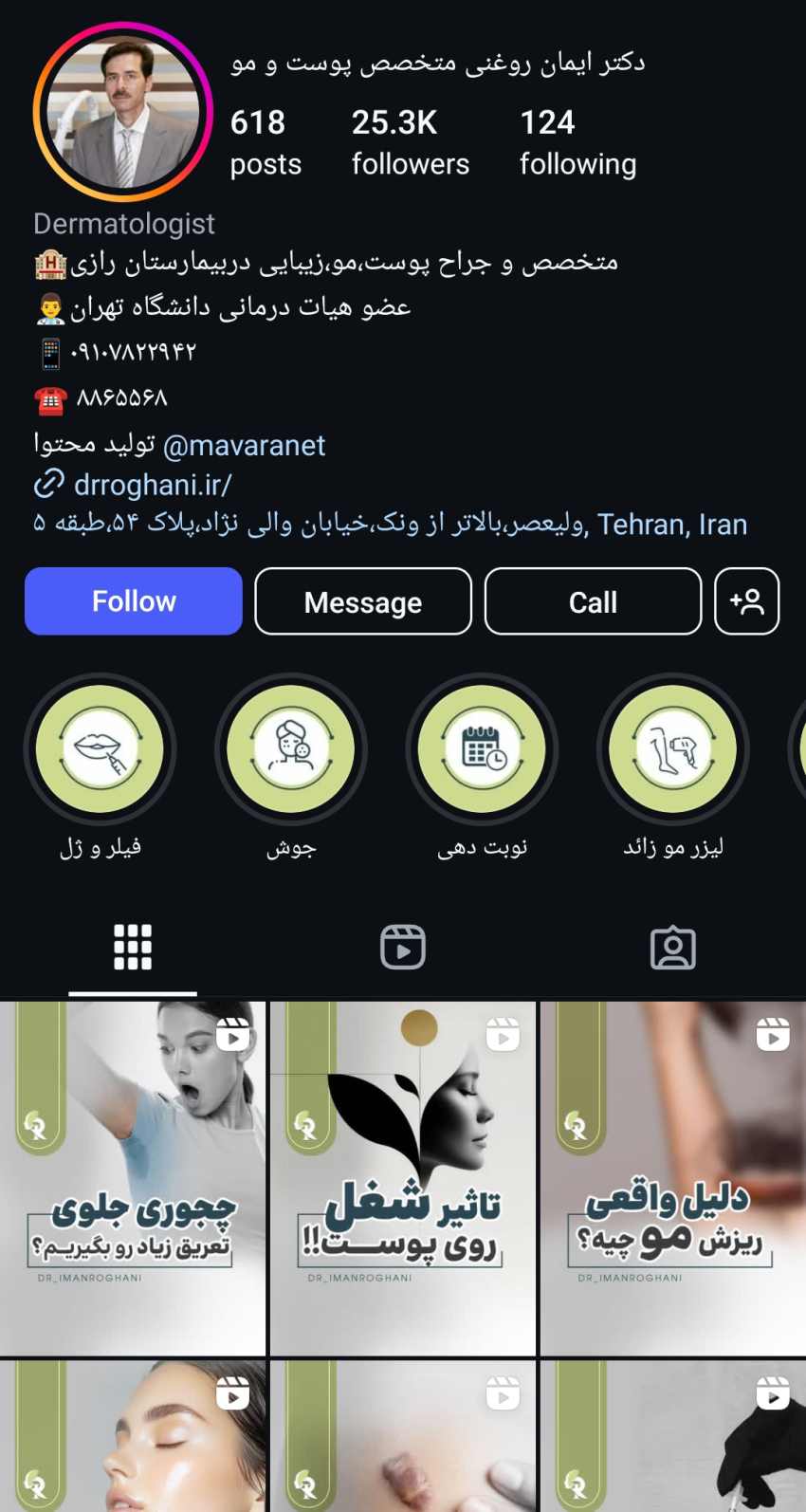Image resolution: width=806 pixels, height=1512 pixels.
Task: Follow this dermatologist account
Action: click(134, 601)
